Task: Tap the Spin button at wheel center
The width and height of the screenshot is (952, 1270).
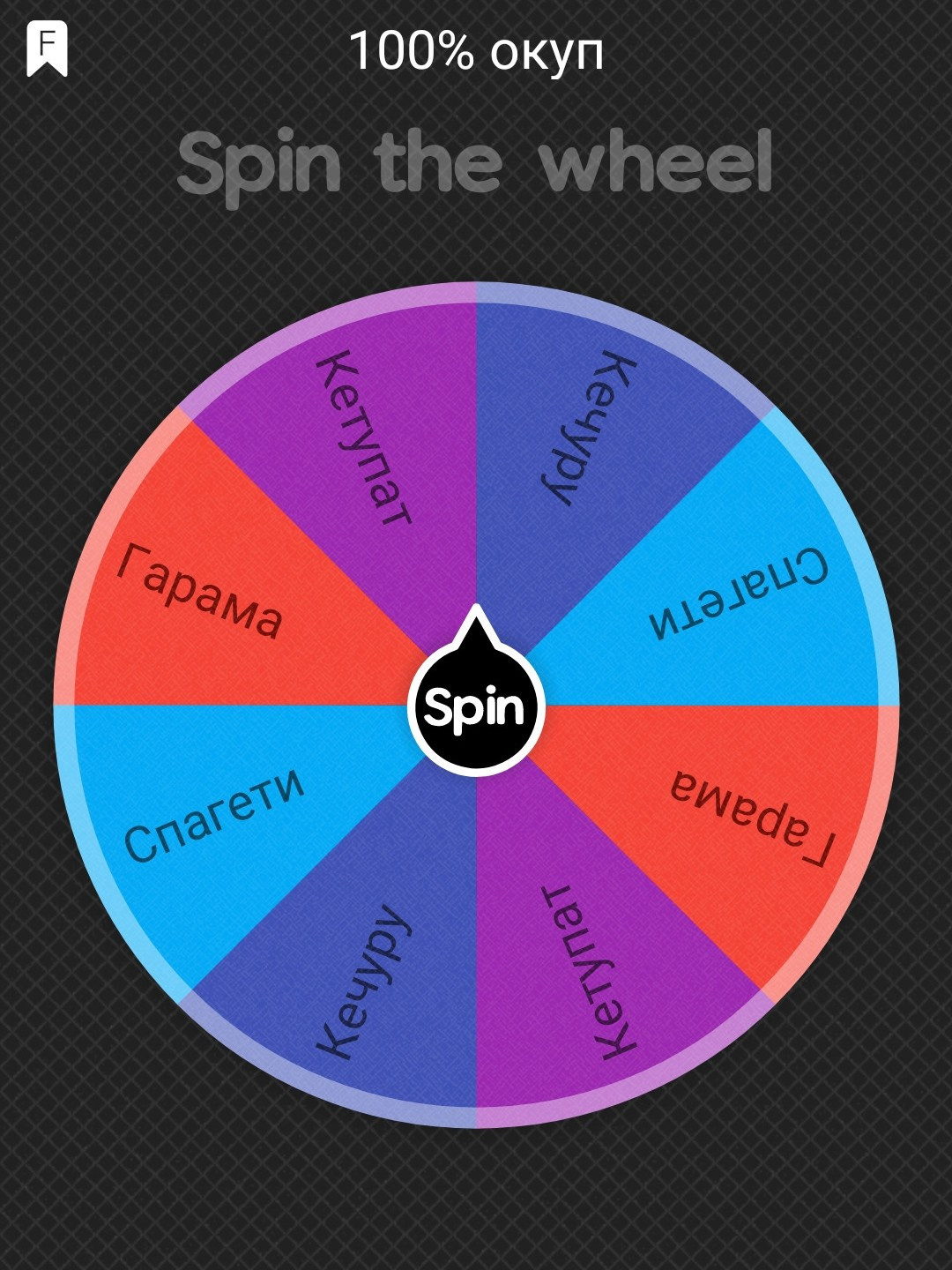Action: click(x=476, y=704)
